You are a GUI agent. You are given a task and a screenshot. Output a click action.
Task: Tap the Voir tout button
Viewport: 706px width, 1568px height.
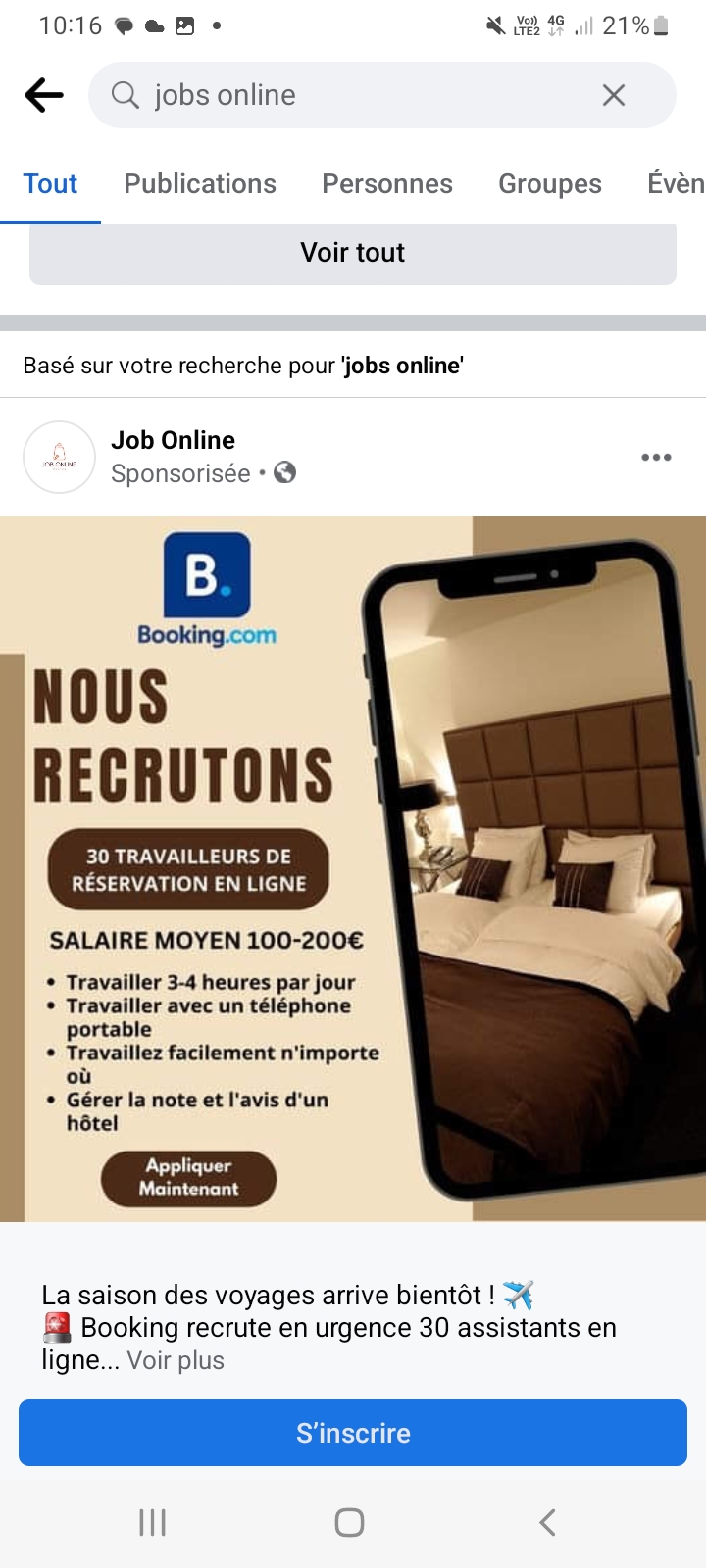[x=353, y=253]
